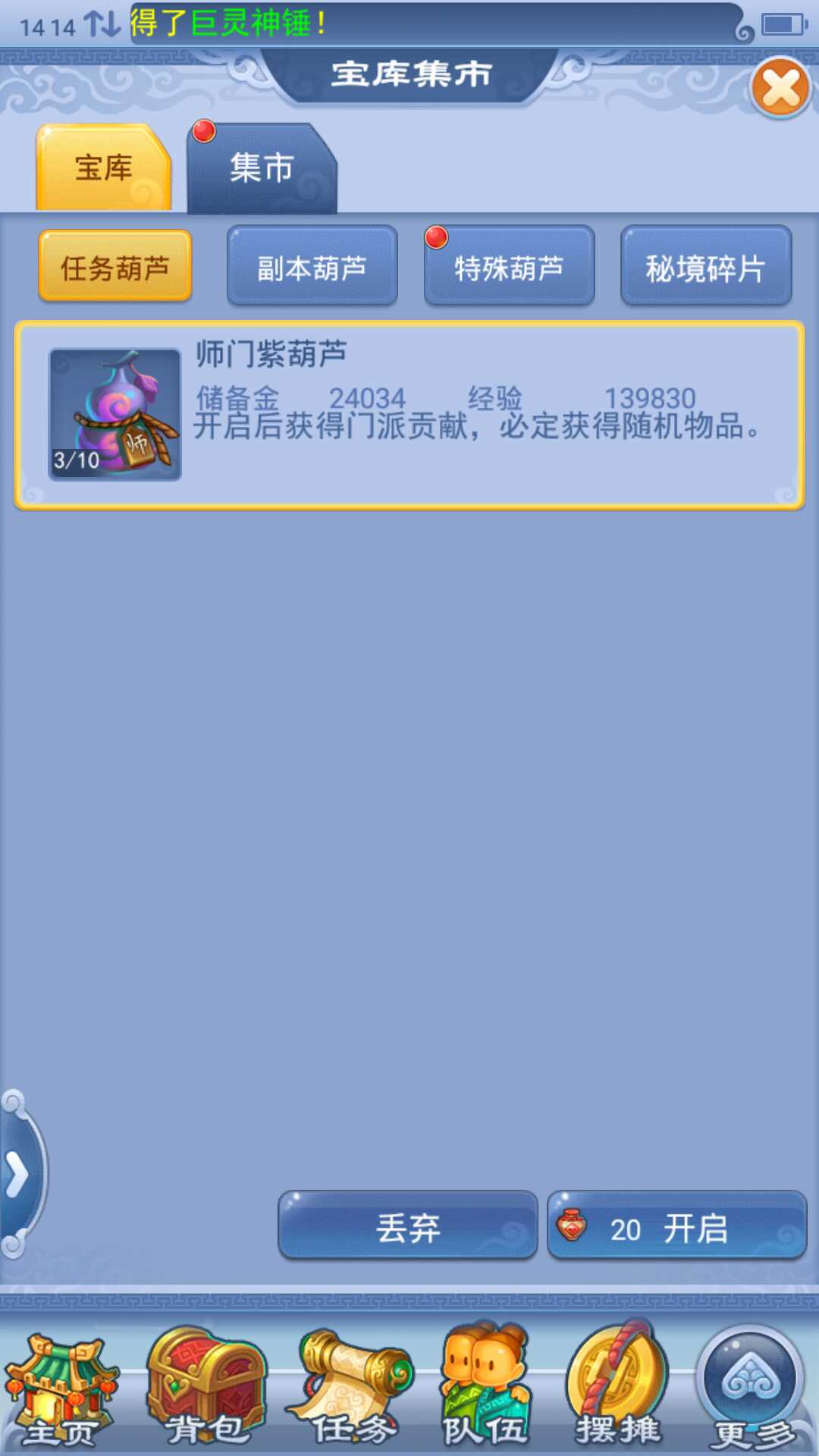The image size is (819, 1456).
Task: Go to 主页 in bottom bar
Action: click(x=59, y=1392)
